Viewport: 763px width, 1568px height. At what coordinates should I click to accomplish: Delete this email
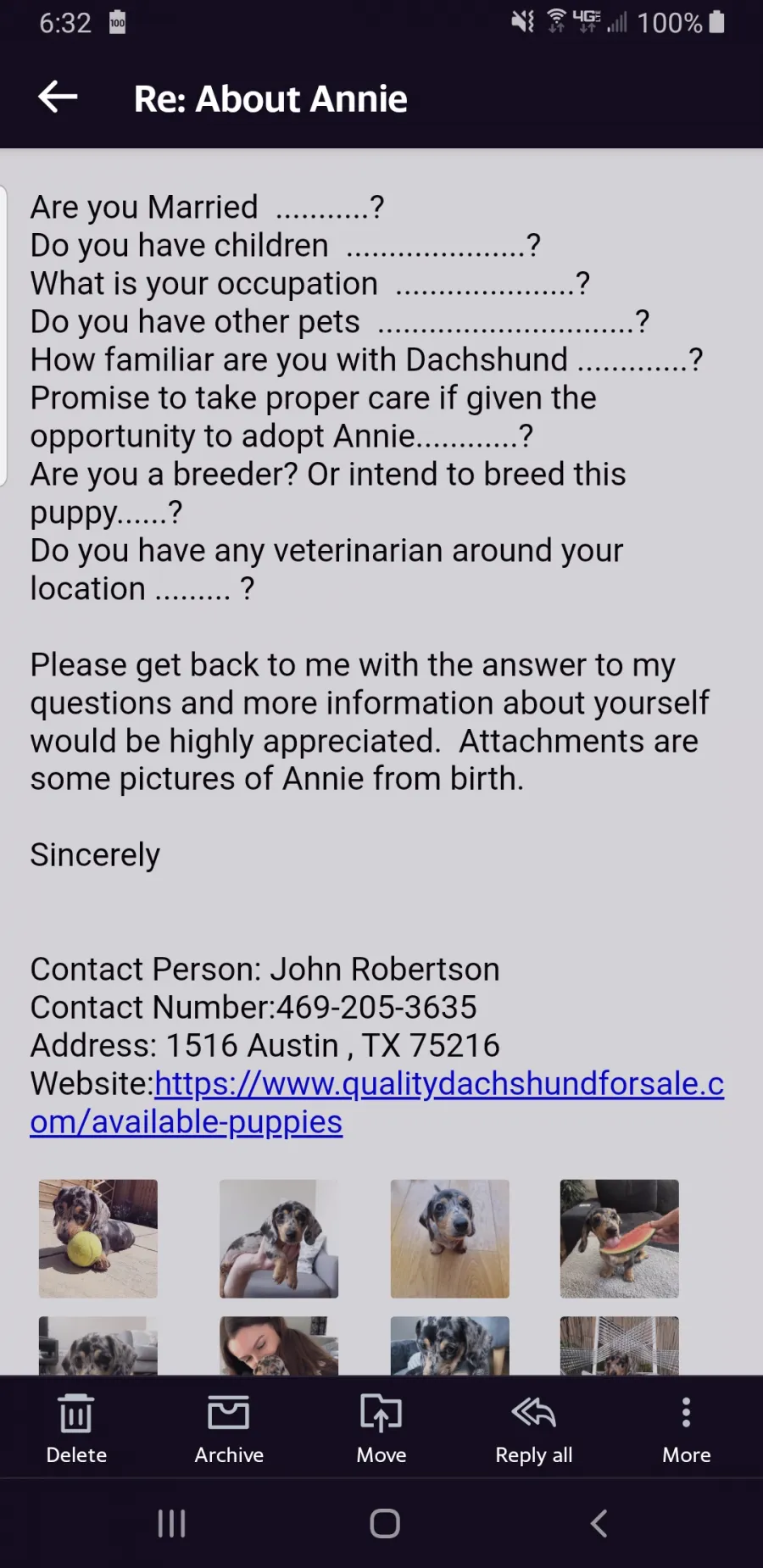click(76, 1429)
